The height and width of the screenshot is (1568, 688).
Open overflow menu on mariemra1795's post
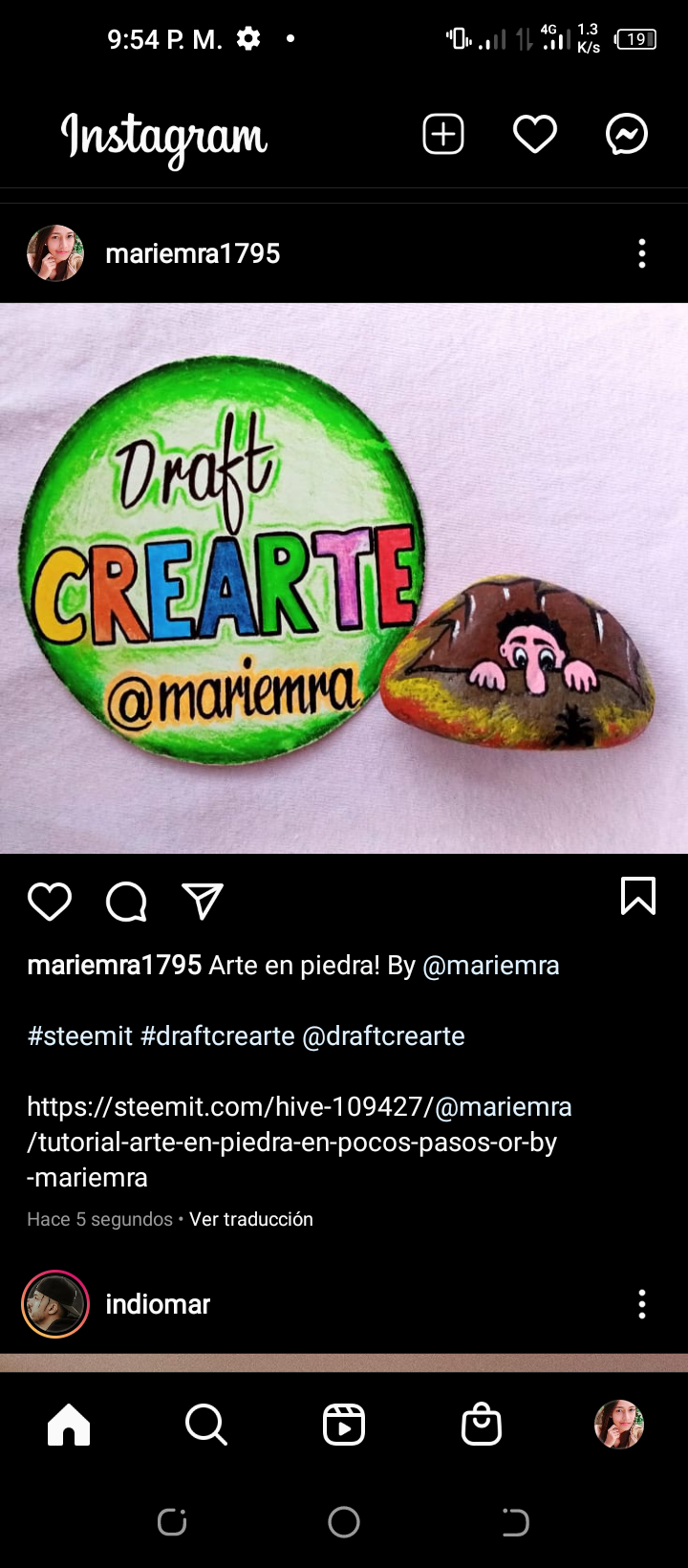(x=642, y=253)
